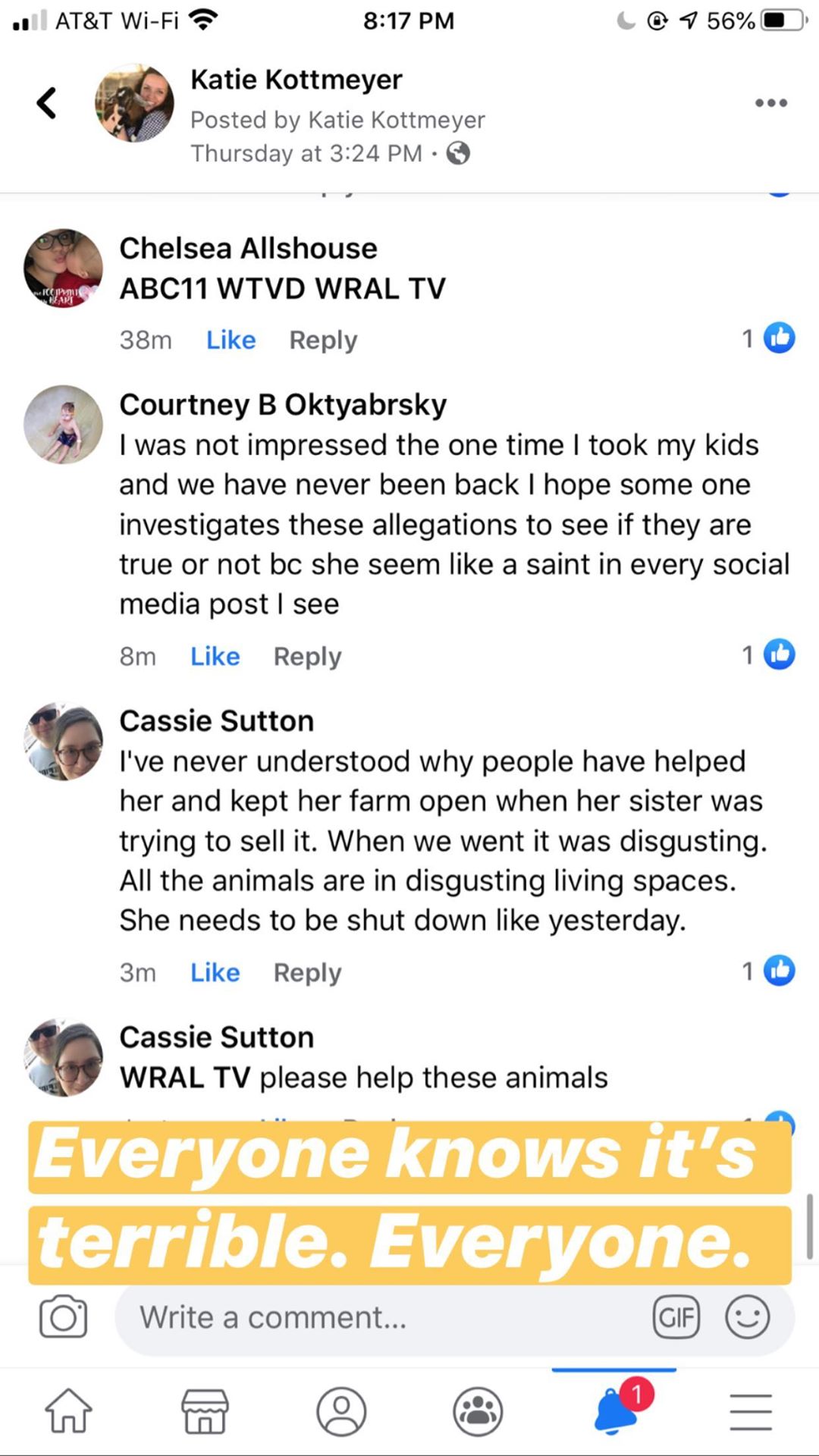Screen dimensions: 819x1456
Task: Switch to the Groups tab
Action: tap(478, 1411)
